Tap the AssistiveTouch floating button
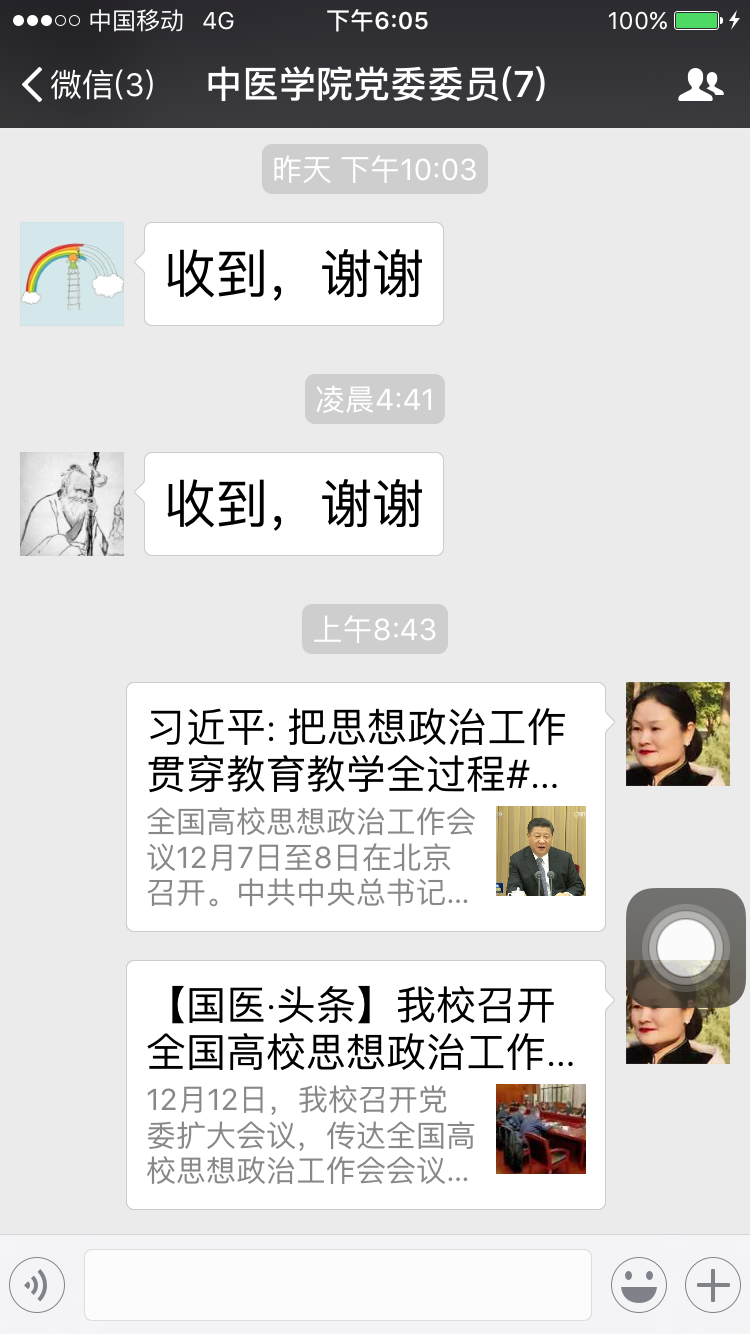Viewport: 750px width, 1334px height. tap(686, 947)
